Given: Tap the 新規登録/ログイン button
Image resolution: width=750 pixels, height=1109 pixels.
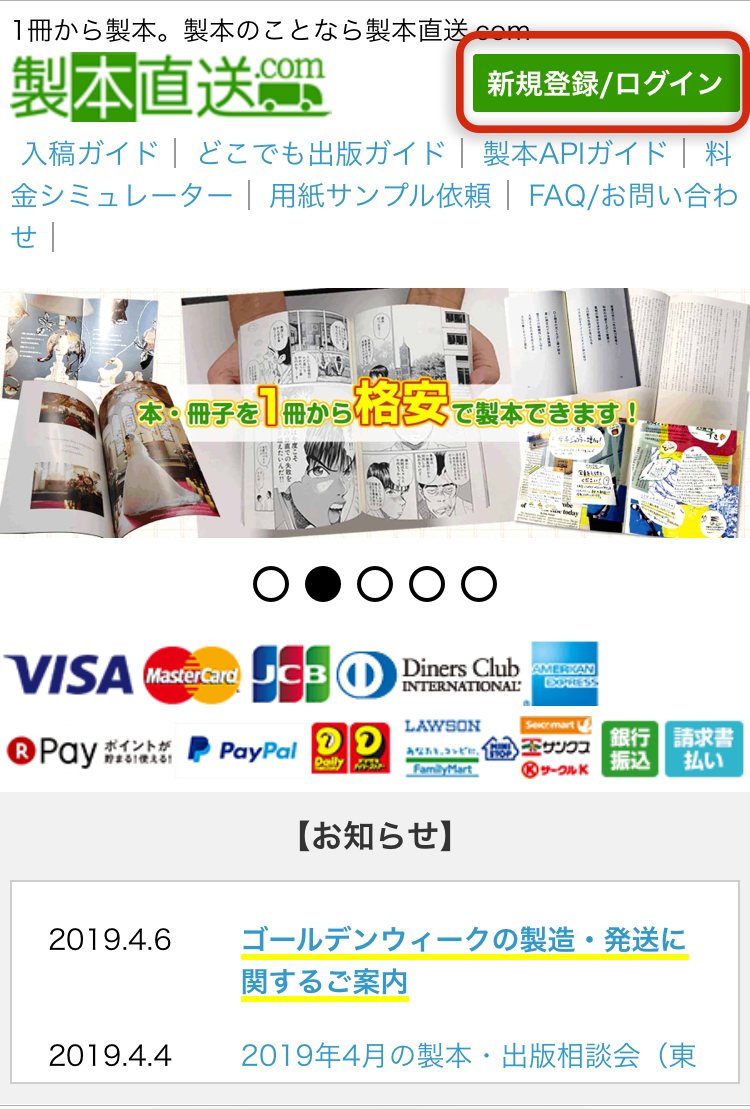Looking at the screenshot, I should pos(605,83).
